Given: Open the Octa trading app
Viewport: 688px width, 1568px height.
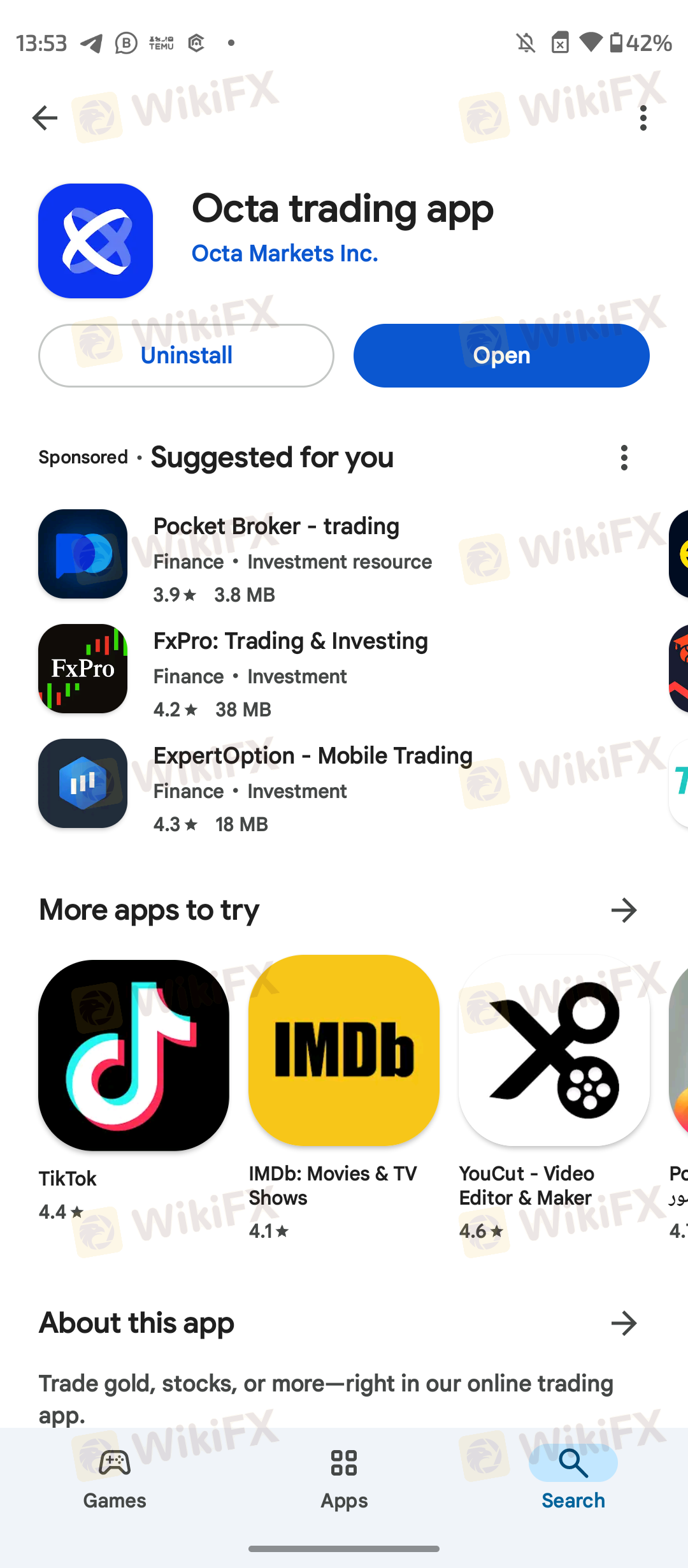Looking at the screenshot, I should coord(501,356).
